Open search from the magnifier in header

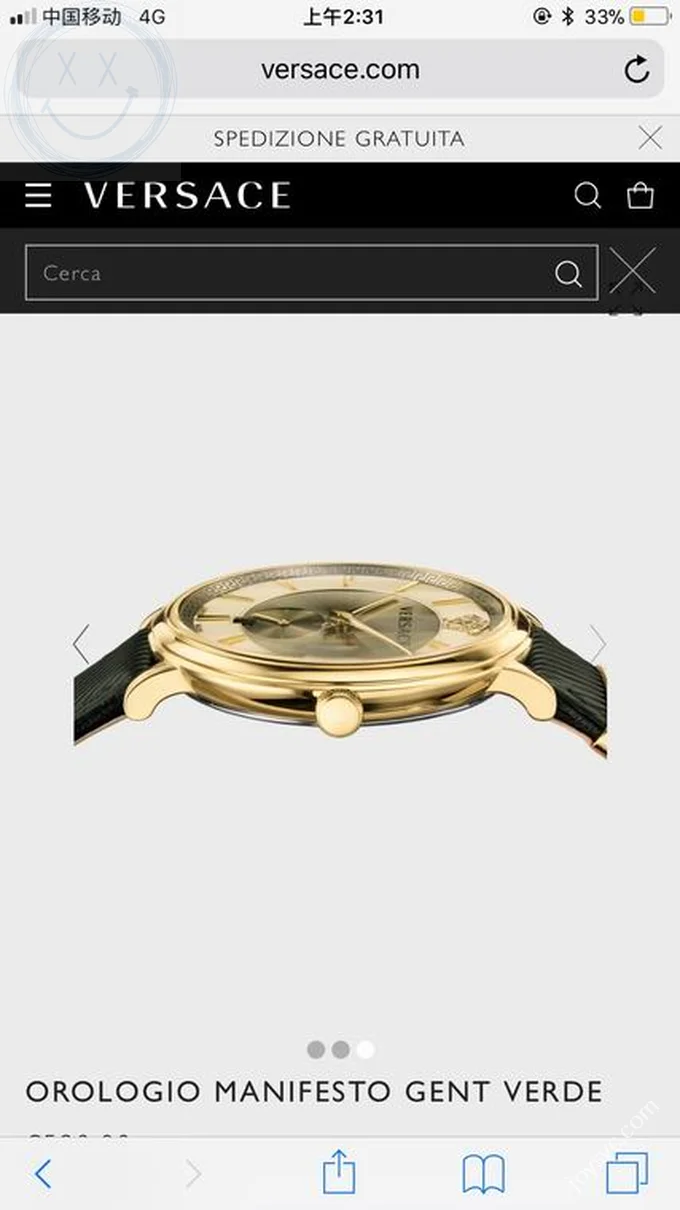pyautogui.click(x=587, y=195)
